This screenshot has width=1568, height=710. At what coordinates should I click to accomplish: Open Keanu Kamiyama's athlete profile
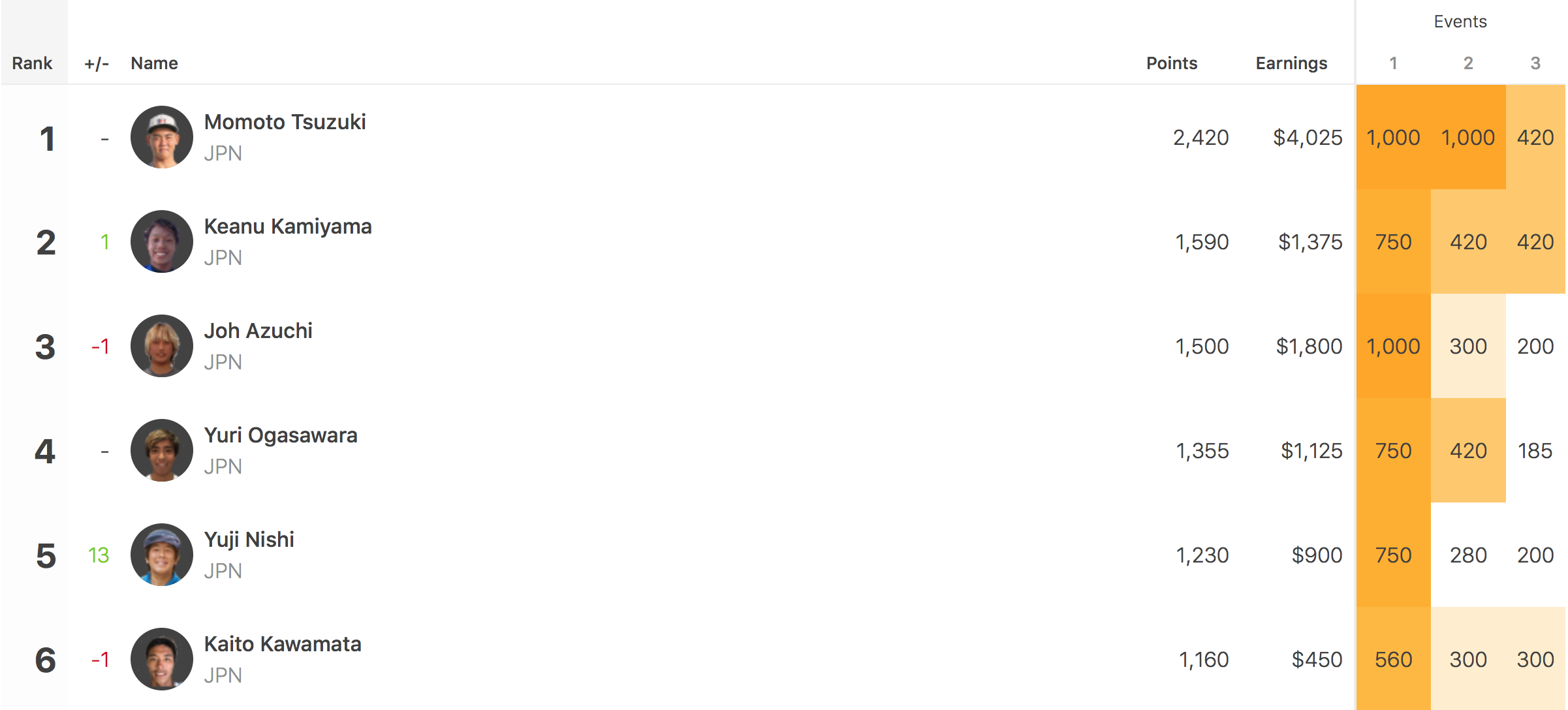(287, 226)
